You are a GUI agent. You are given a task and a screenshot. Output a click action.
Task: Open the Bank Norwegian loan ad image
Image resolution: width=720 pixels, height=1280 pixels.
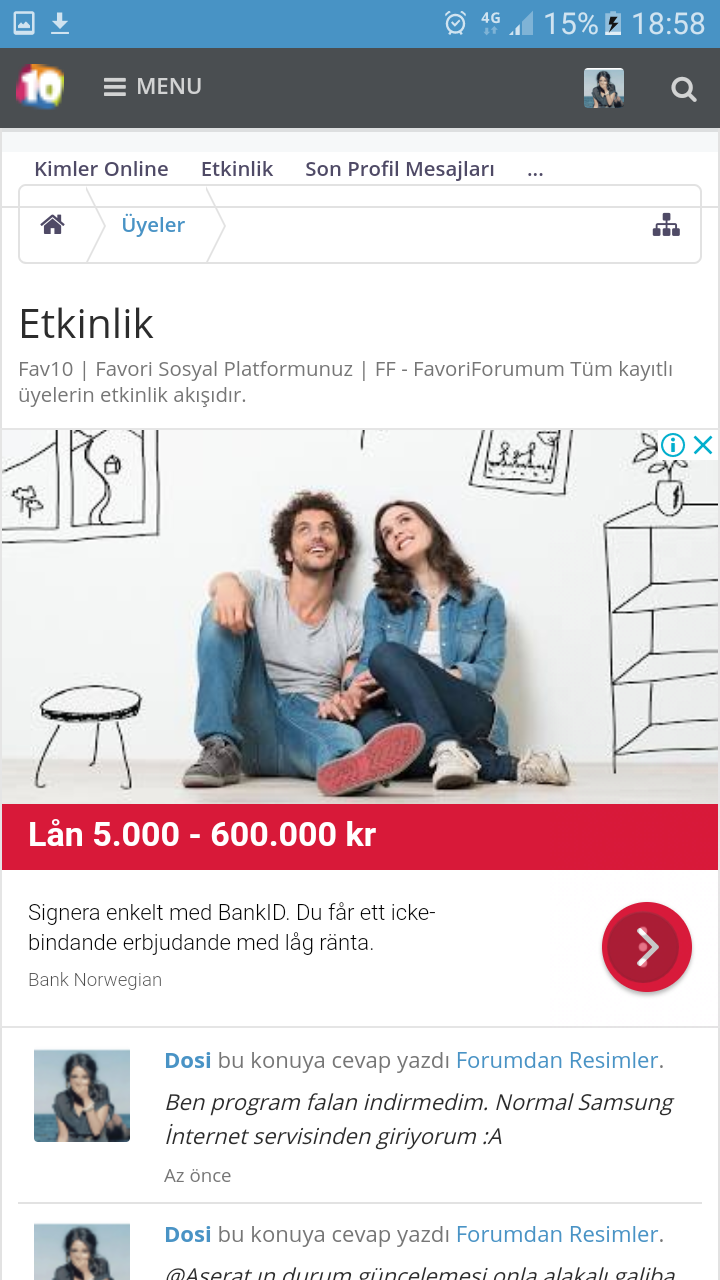pos(360,615)
